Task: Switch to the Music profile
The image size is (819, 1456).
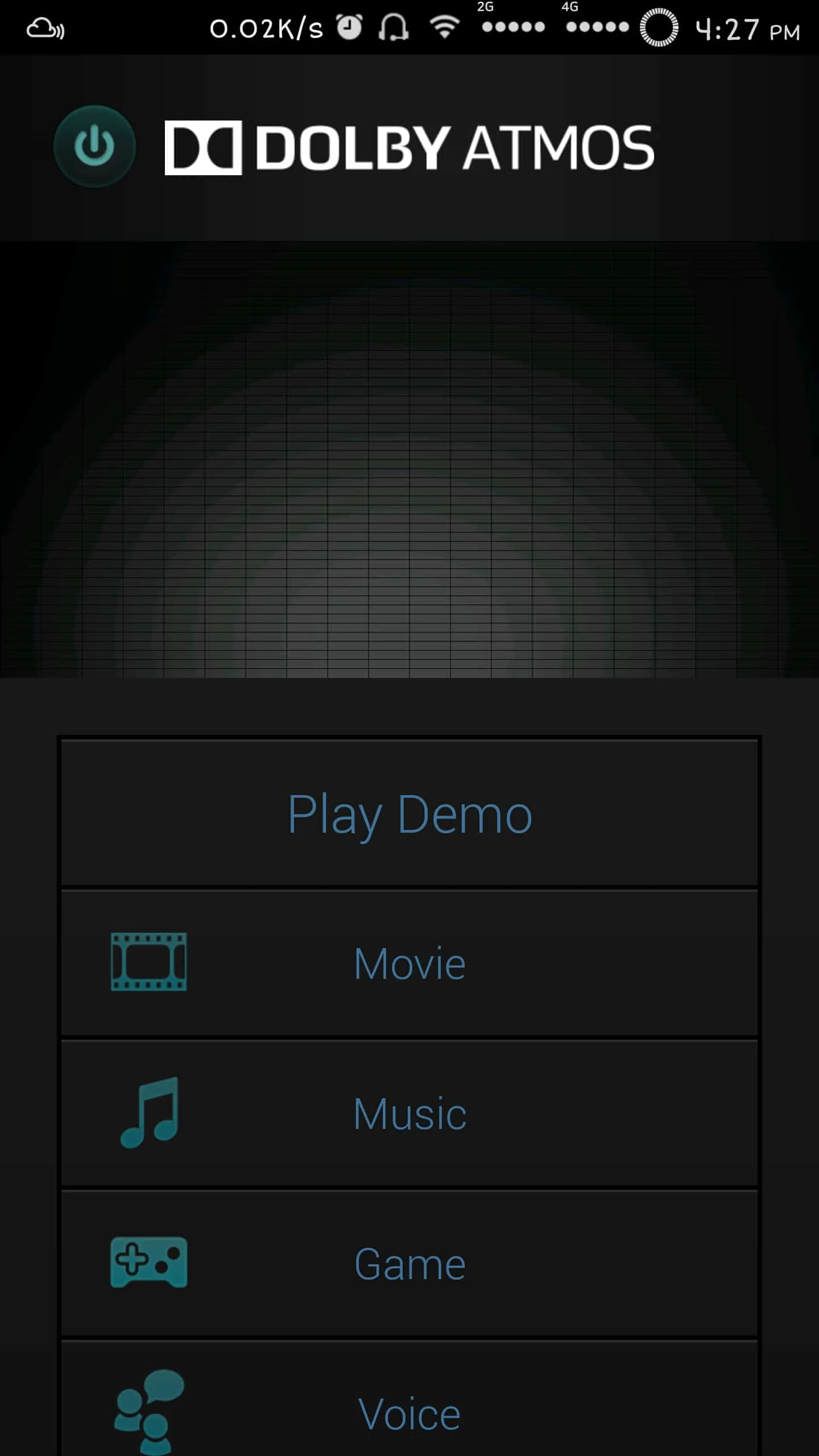Action: click(409, 1113)
